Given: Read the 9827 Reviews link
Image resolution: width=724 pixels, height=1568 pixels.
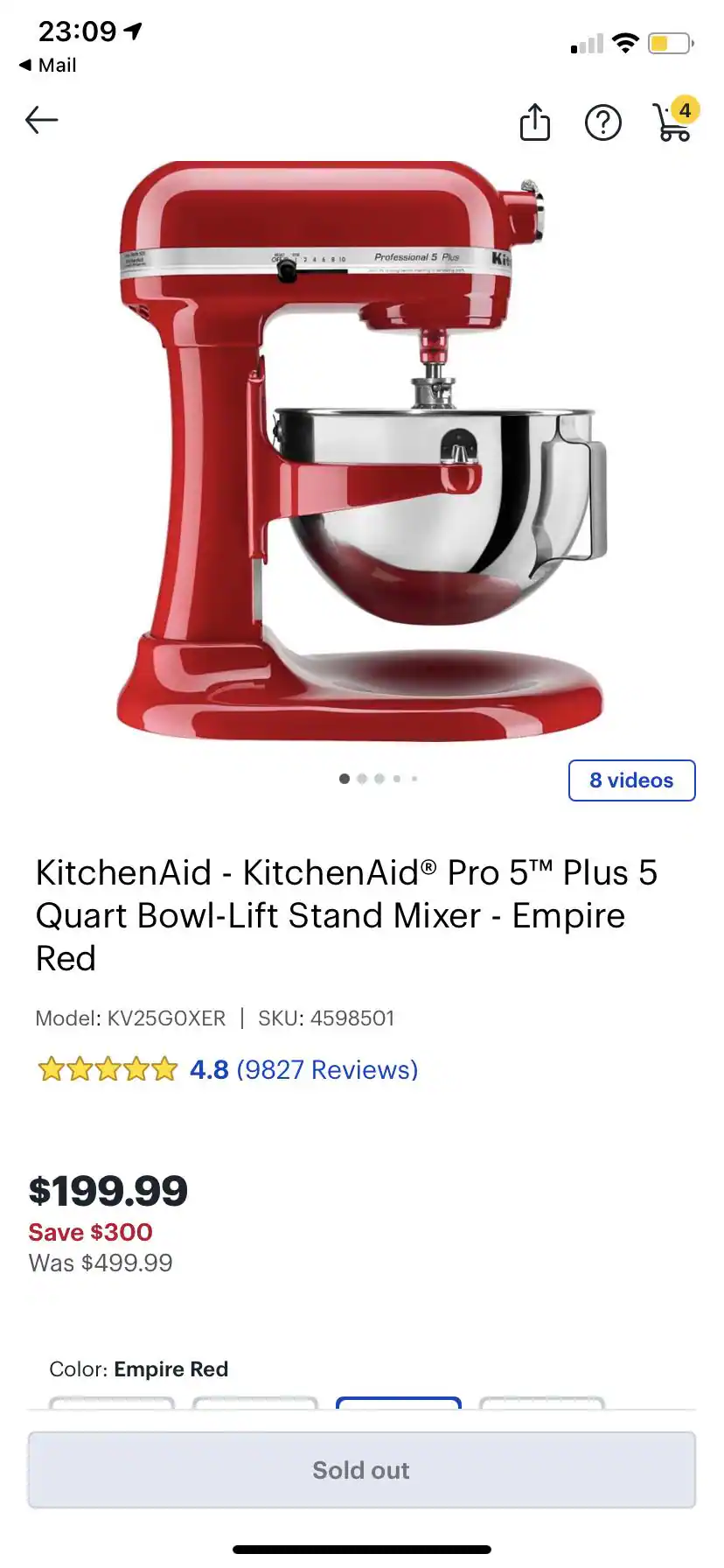Looking at the screenshot, I should (x=327, y=1069).
